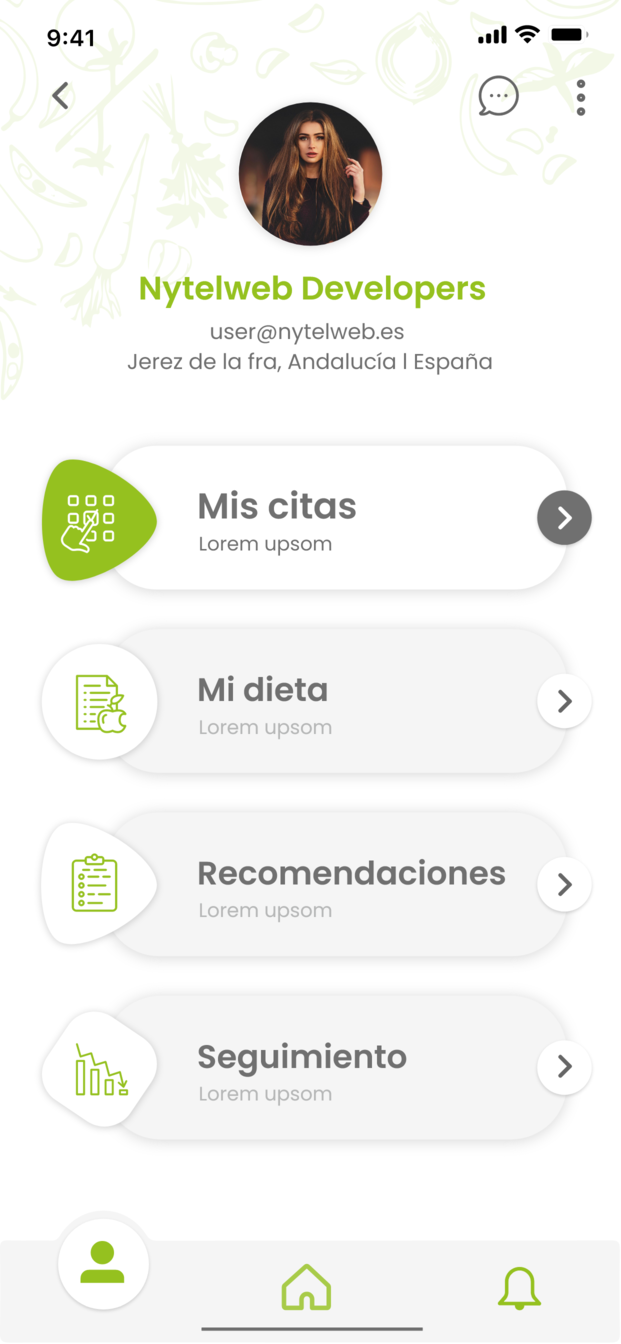Open the chat messages icon
621x1344 pixels.
pos(498,97)
